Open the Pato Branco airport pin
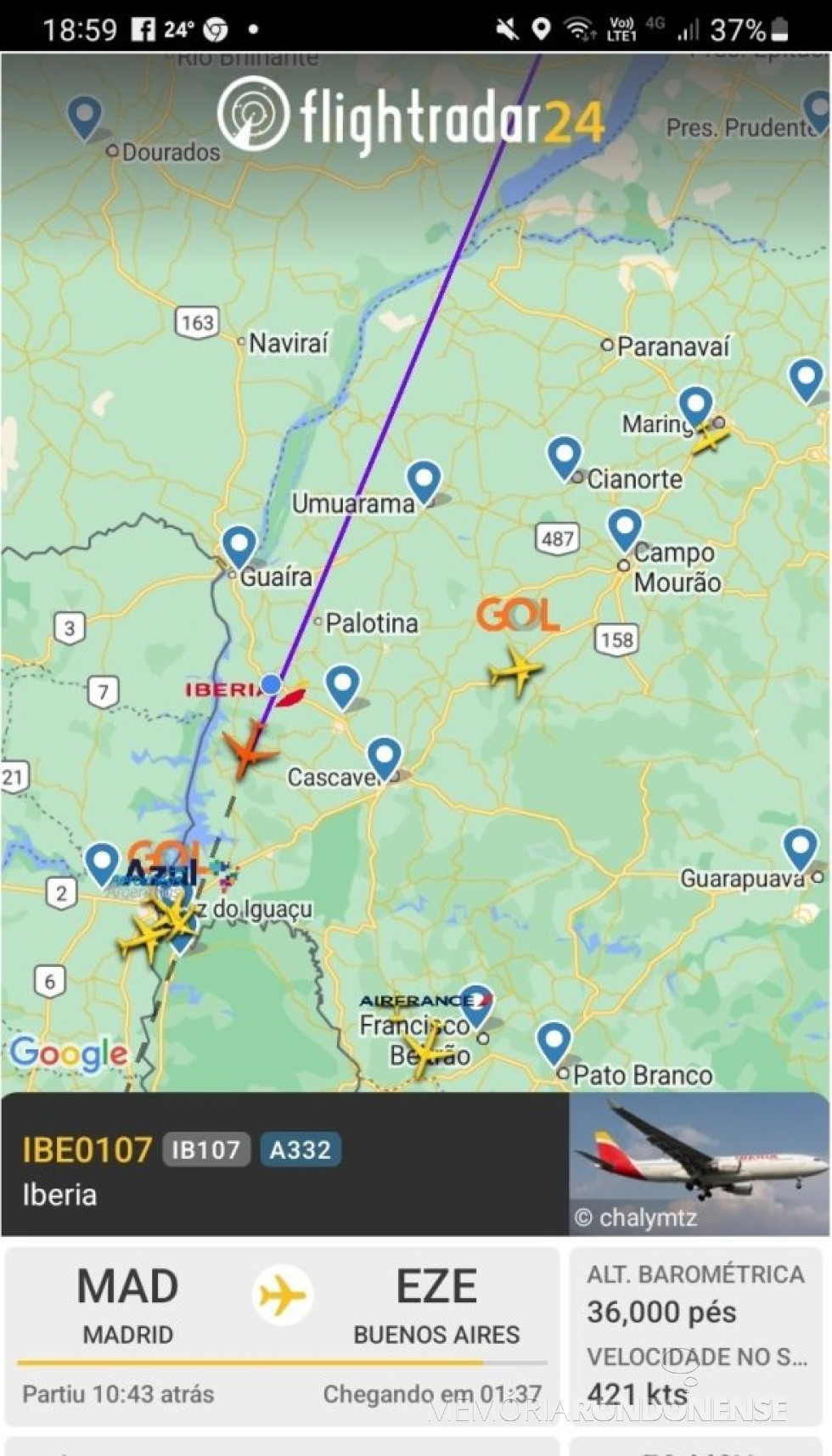The image size is (832, 1456). 554,1041
